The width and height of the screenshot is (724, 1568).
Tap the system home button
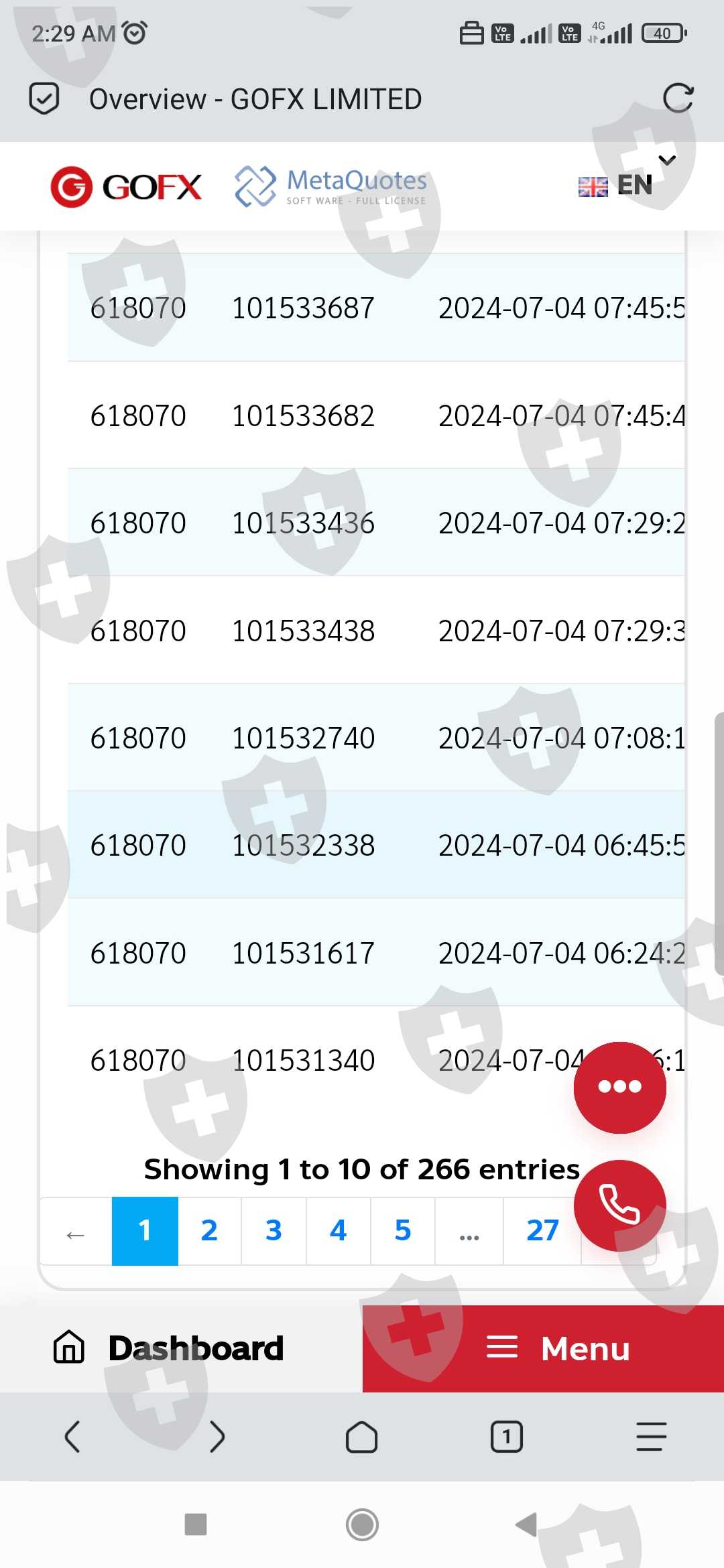pyautogui.click(x=362, y=1524)
